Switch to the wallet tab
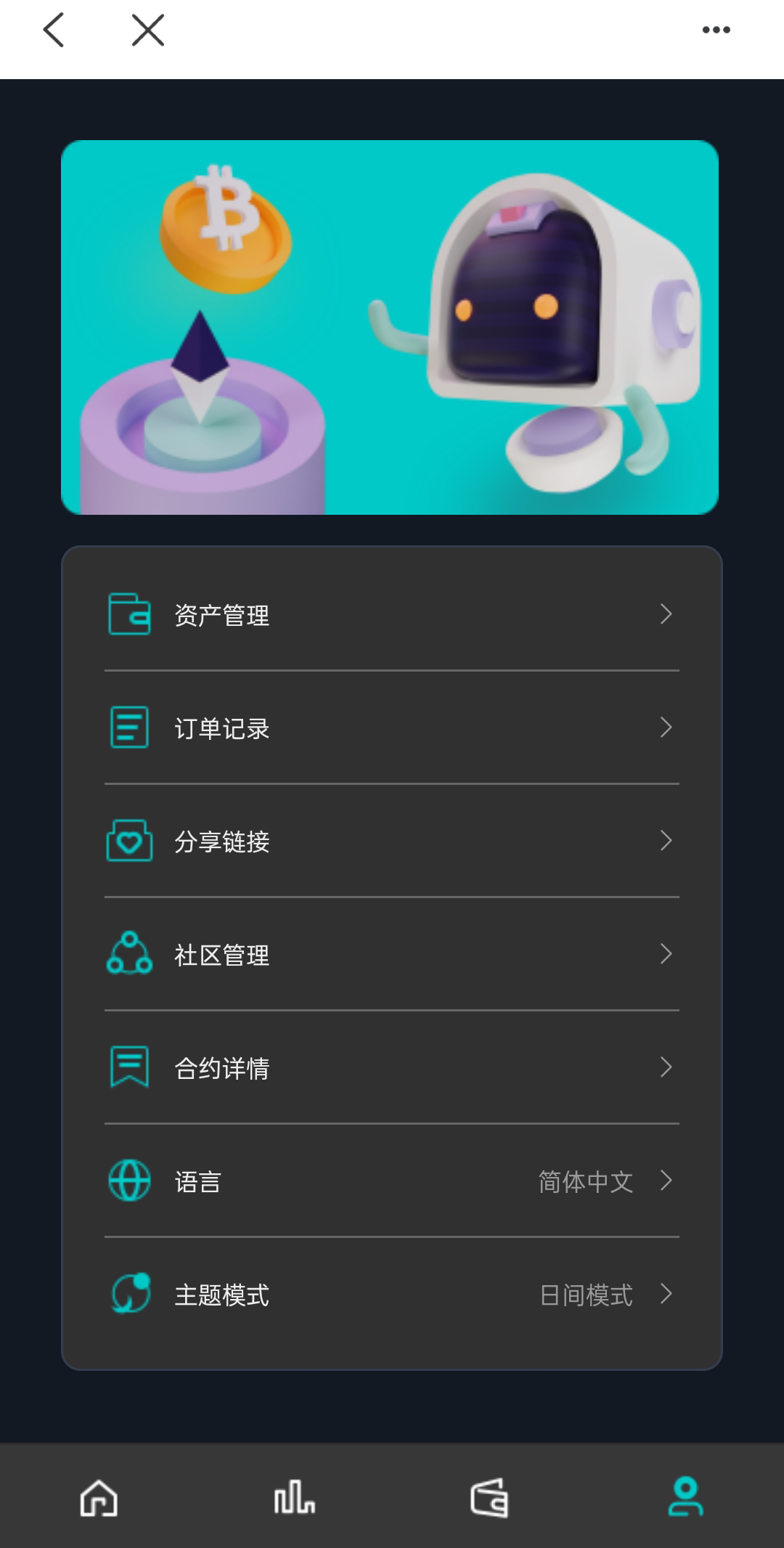784x1548 pixels. point(489,1498)
